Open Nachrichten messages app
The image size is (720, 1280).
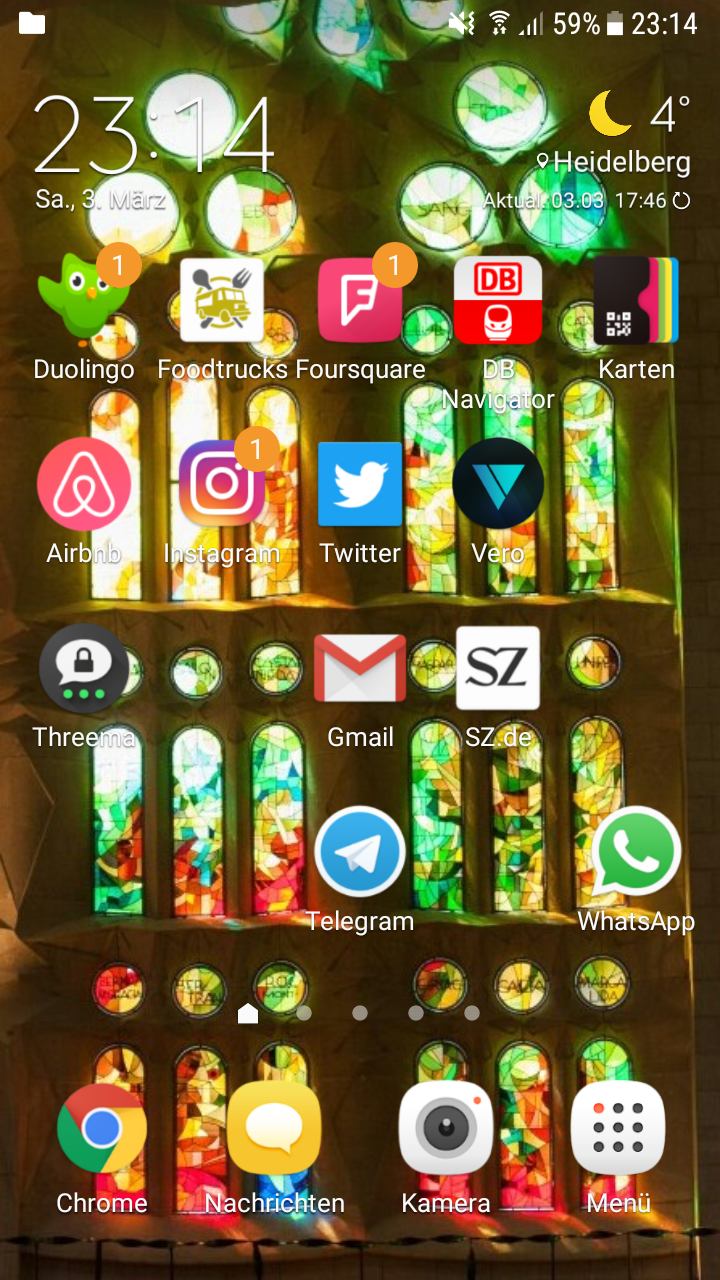(274, 1130)
